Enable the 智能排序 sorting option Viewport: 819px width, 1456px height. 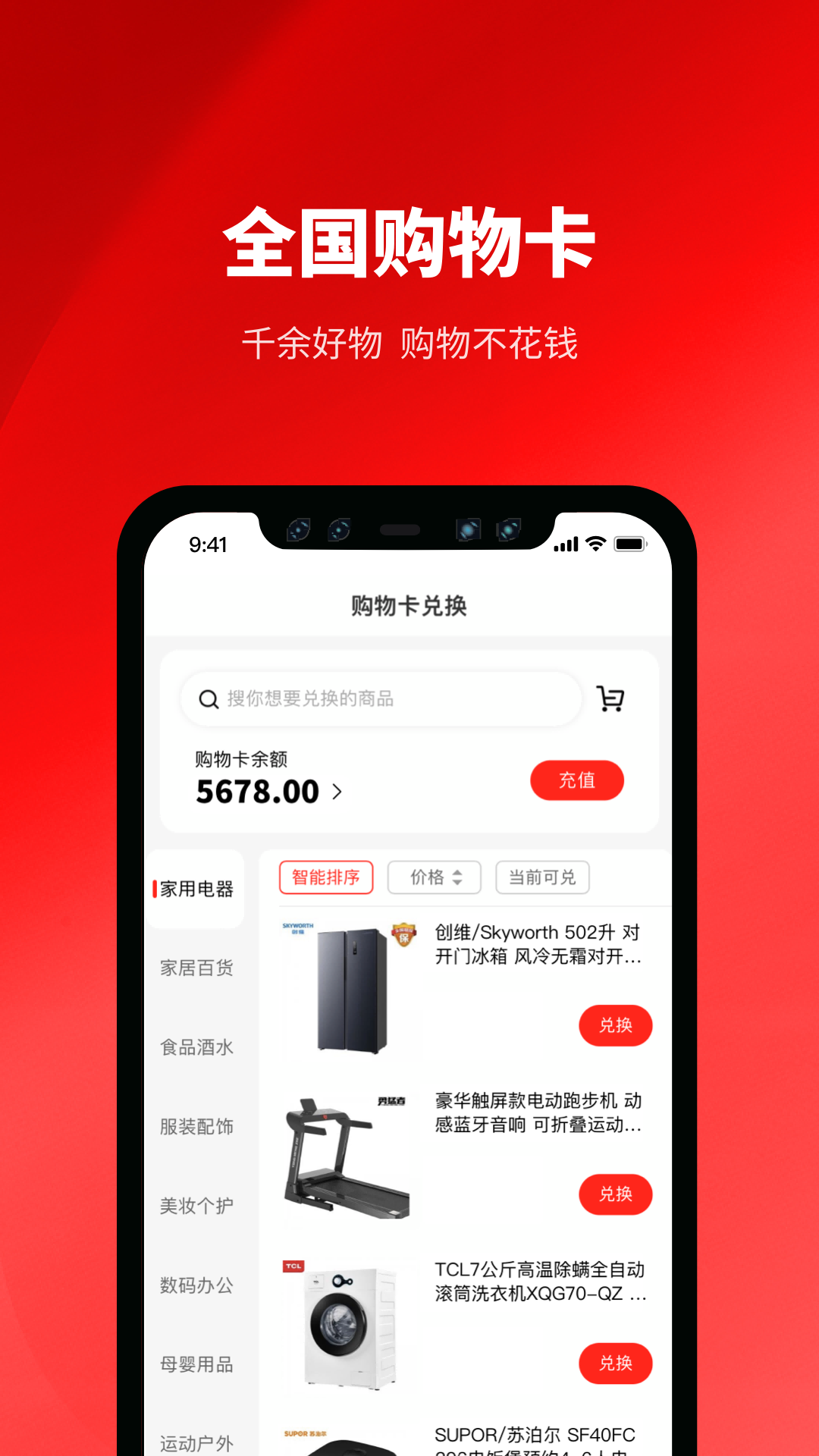pyautogui.click(x=326, y=877)
